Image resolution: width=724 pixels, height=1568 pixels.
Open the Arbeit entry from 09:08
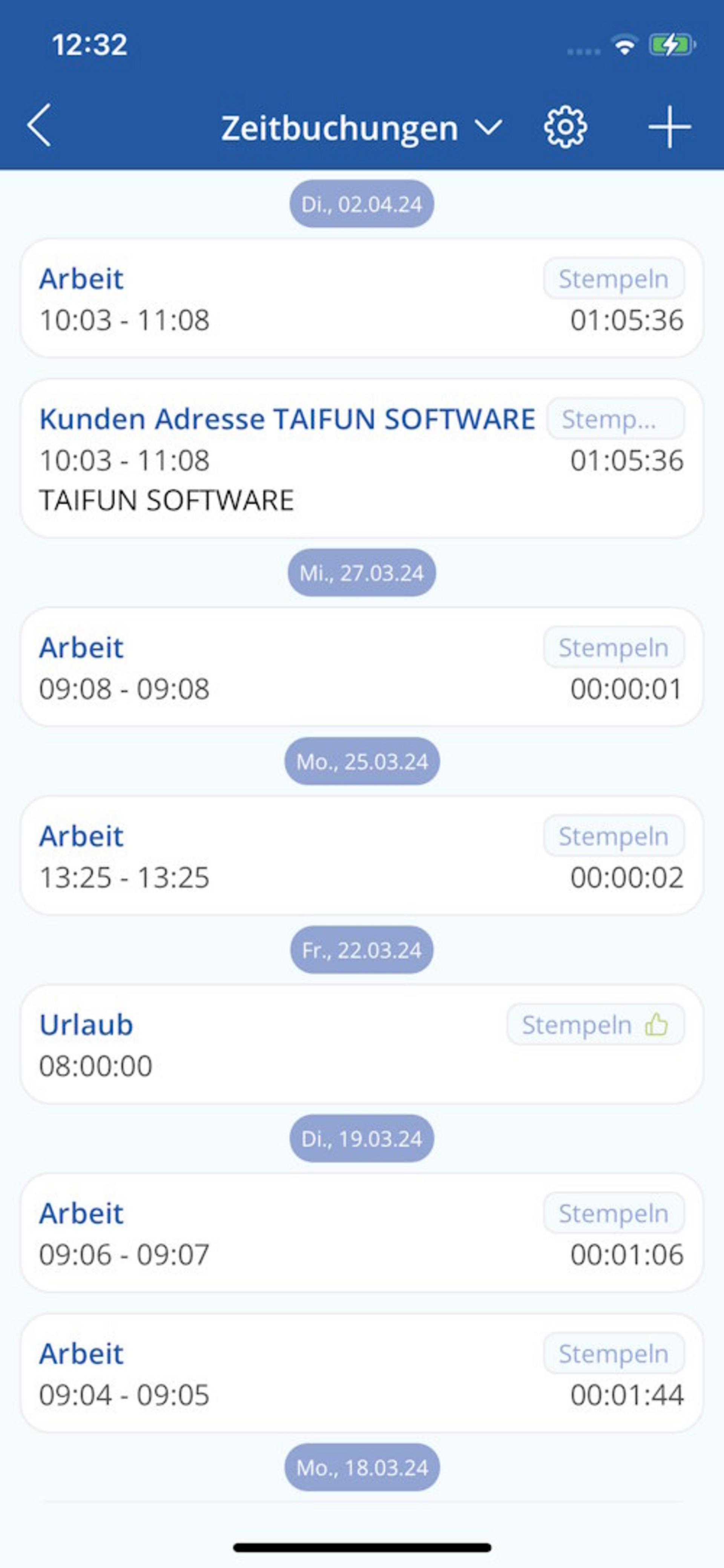(362, 667)
